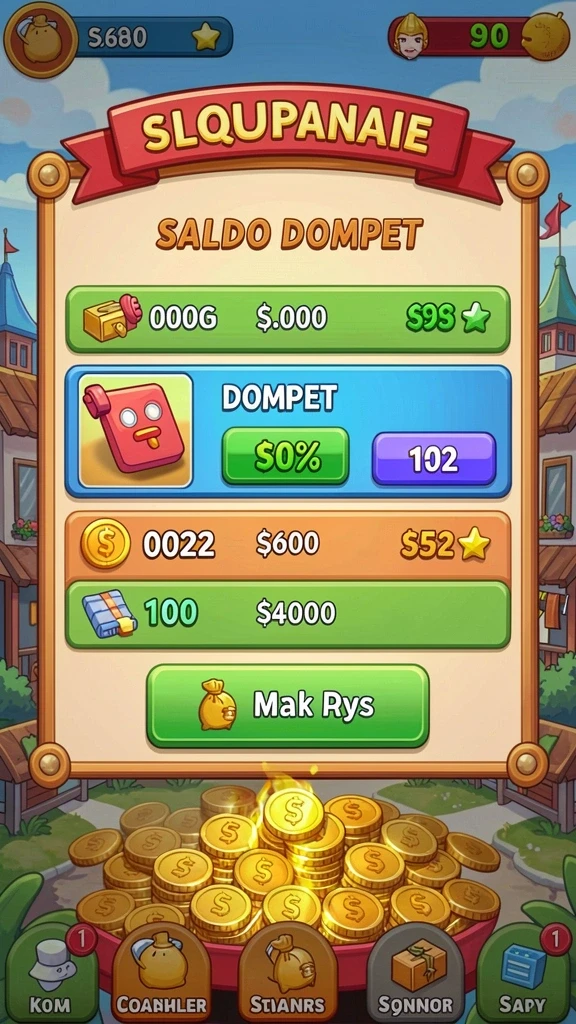Image resolution: width=576 pixels, height=1024 pixels.
Task: Tap the green $0% button in Dompet
Action: pyautogui.click(x=285, y=456)
